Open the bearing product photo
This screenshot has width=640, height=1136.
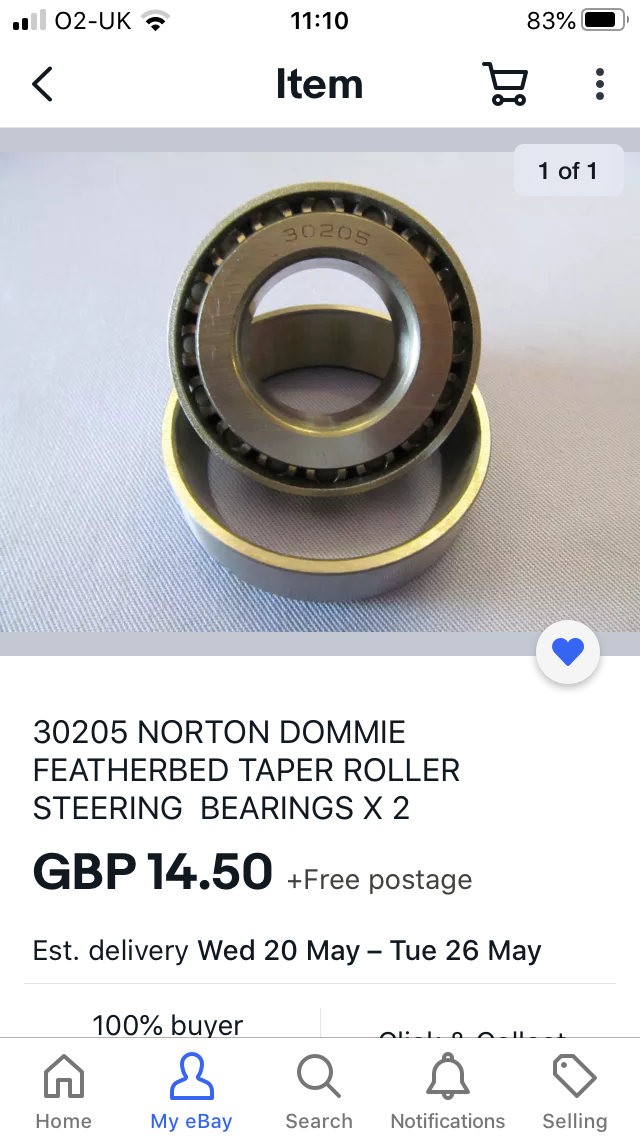coord(320,391)
